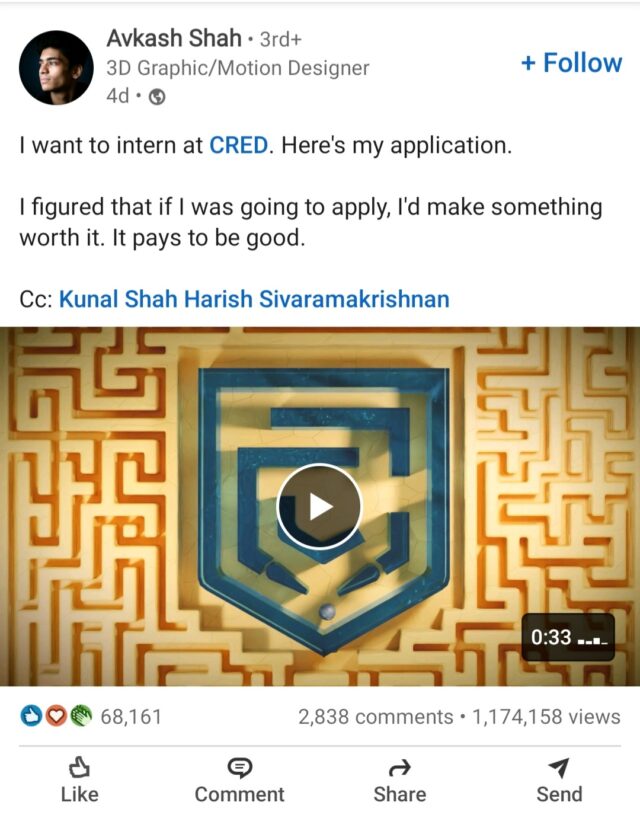Open Harish Sivaramakrishnan's tagged profile
This screenshot has height=831, width=640.
tap(317, 298)
